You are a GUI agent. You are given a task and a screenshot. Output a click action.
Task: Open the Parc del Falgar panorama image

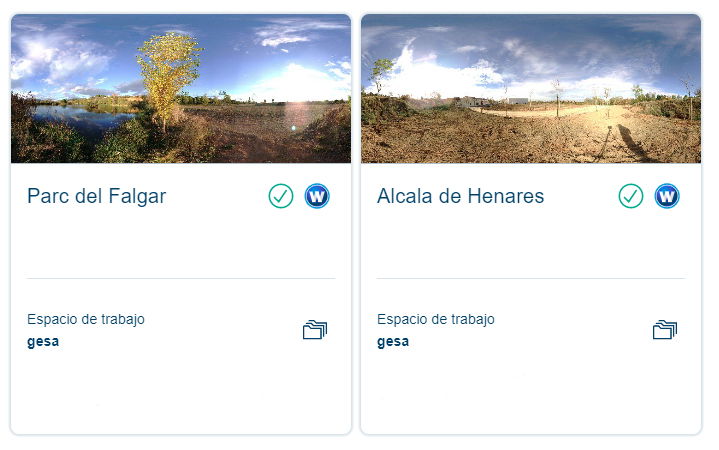click(x=181, y=89)
